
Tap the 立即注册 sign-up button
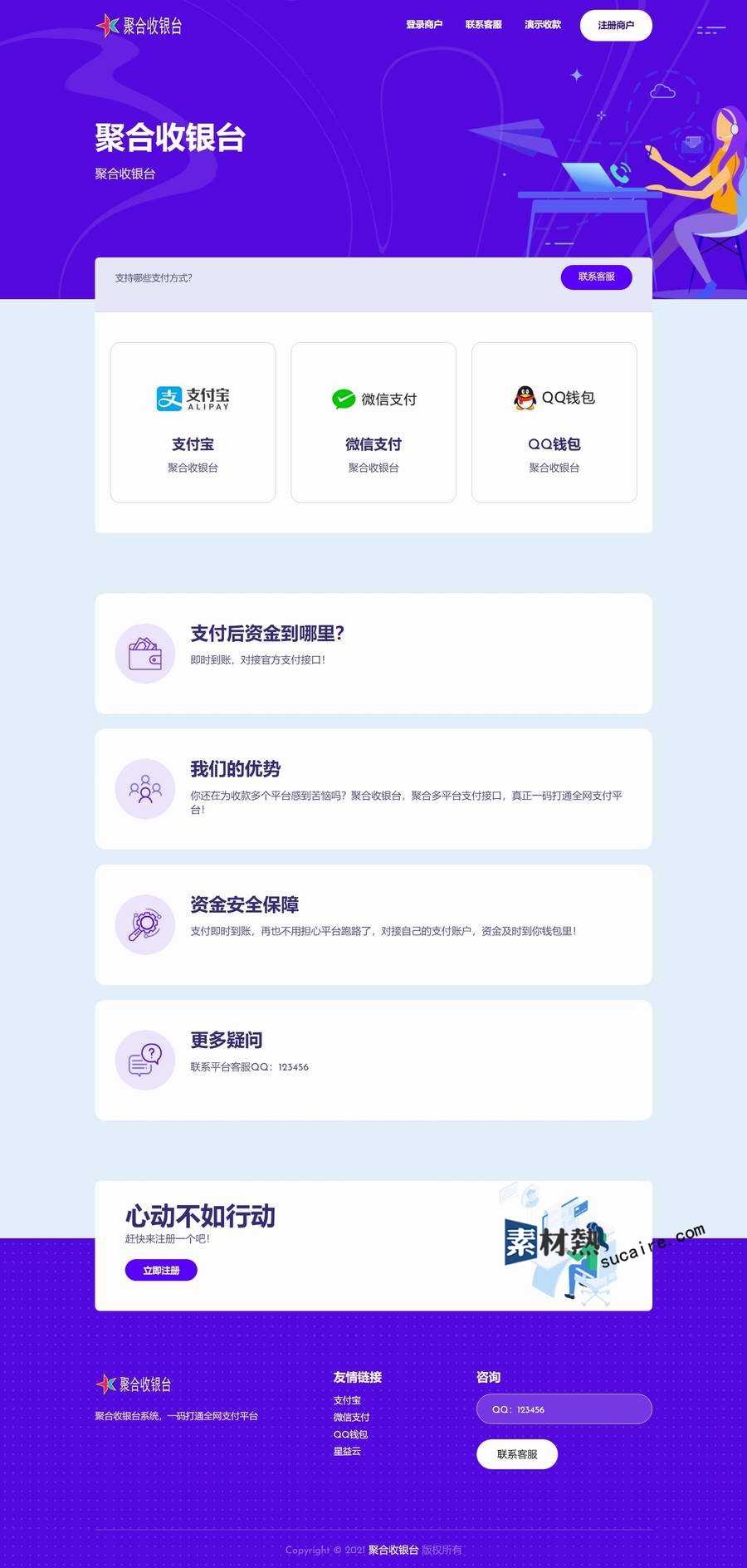161,1270
